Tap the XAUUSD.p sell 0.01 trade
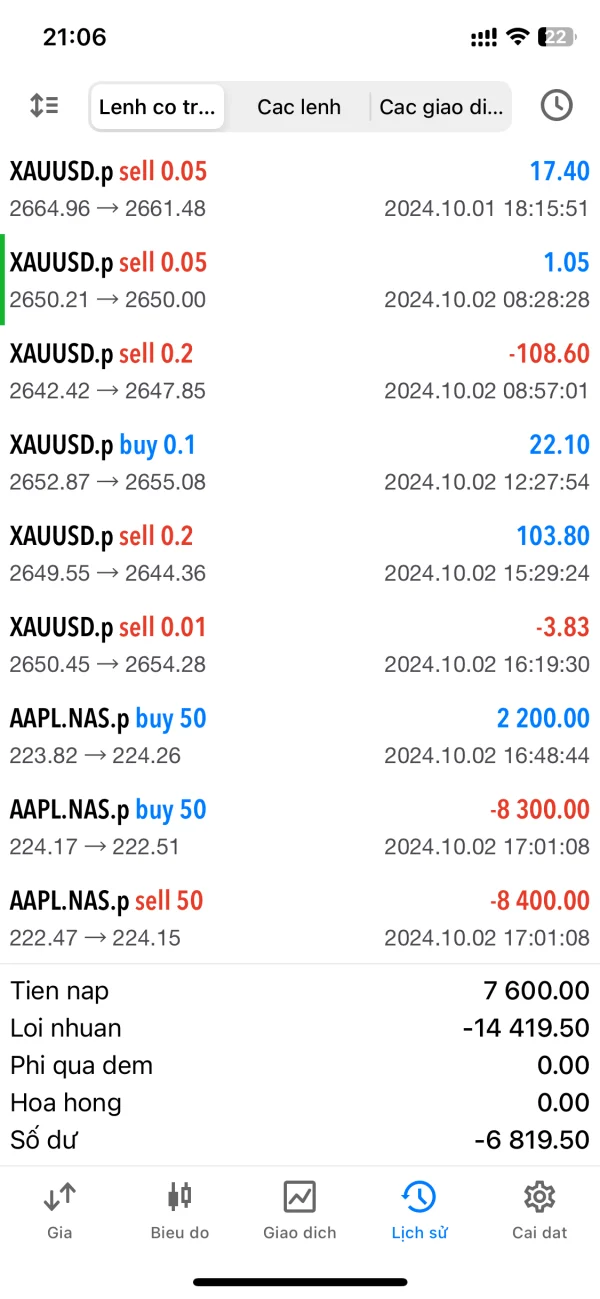 [x=300, y=645]
